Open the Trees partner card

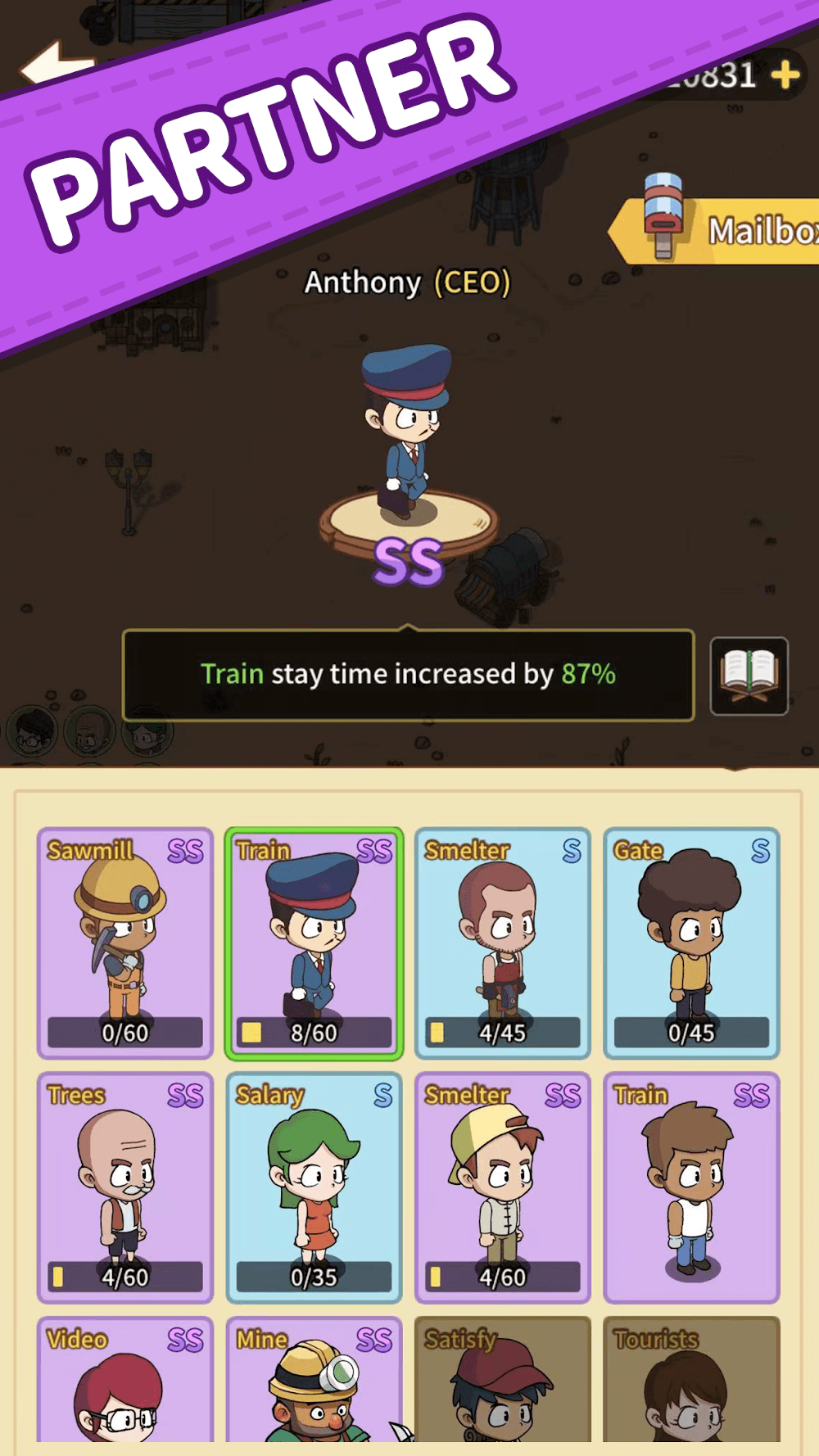(125, 1186)
